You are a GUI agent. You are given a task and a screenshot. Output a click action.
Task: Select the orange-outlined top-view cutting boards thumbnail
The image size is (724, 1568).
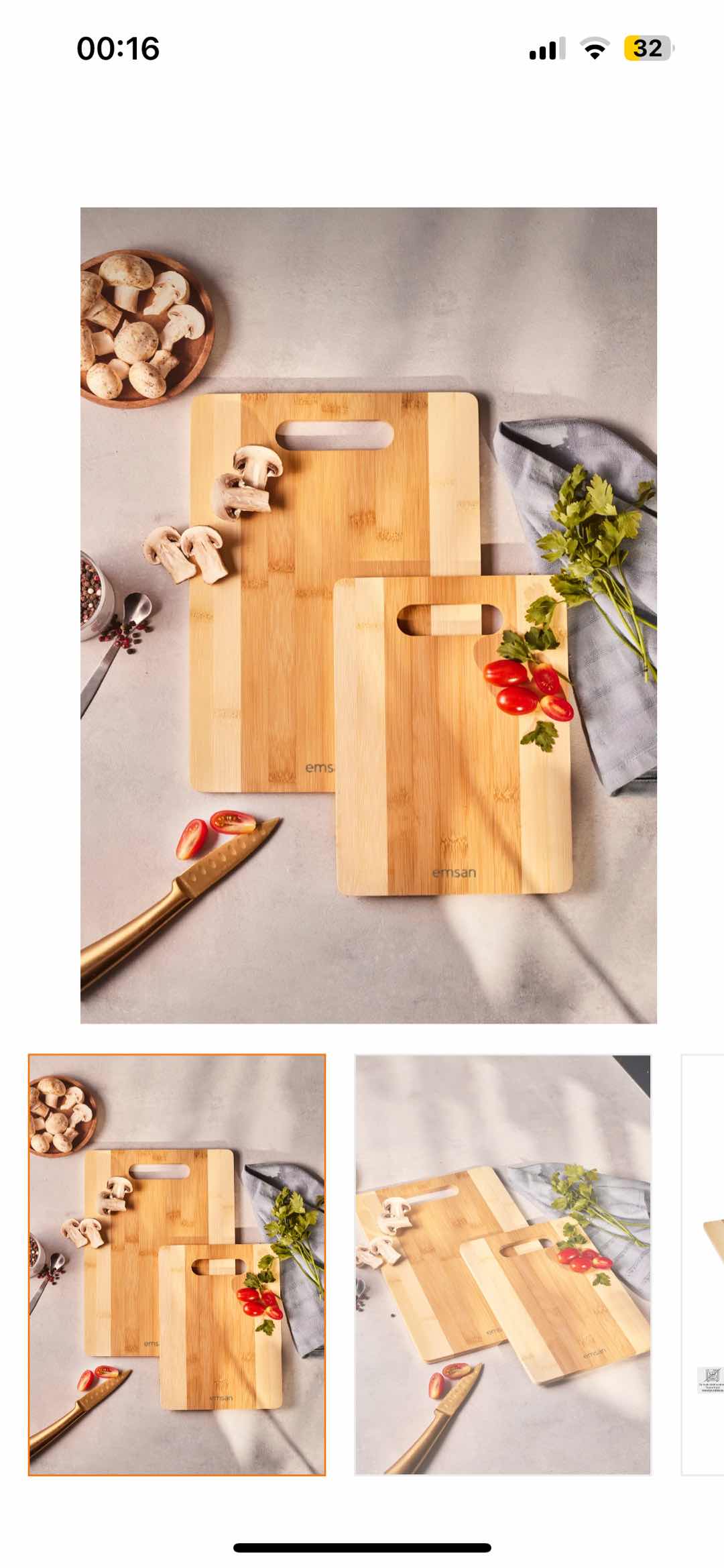(177, 1264)
